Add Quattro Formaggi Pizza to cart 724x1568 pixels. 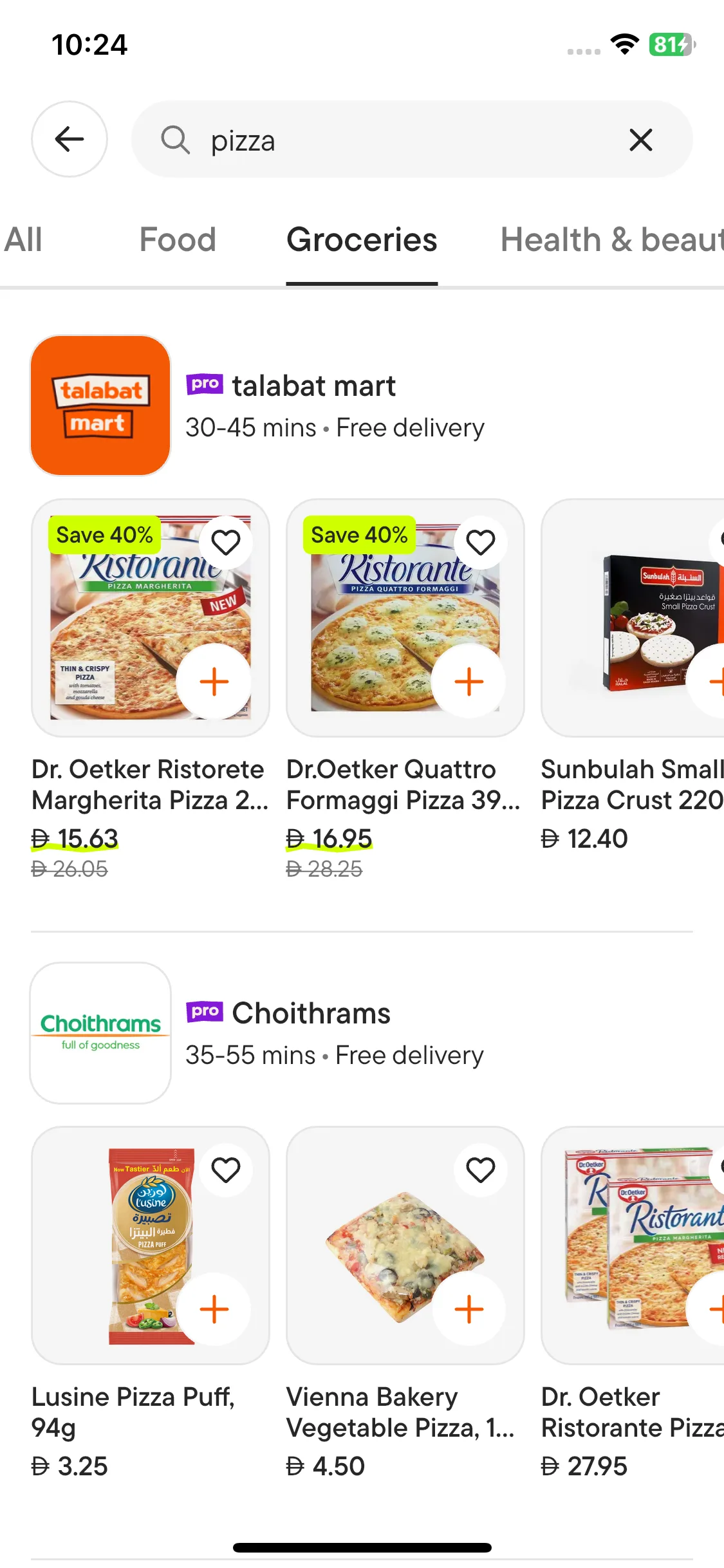coord(469,682)
